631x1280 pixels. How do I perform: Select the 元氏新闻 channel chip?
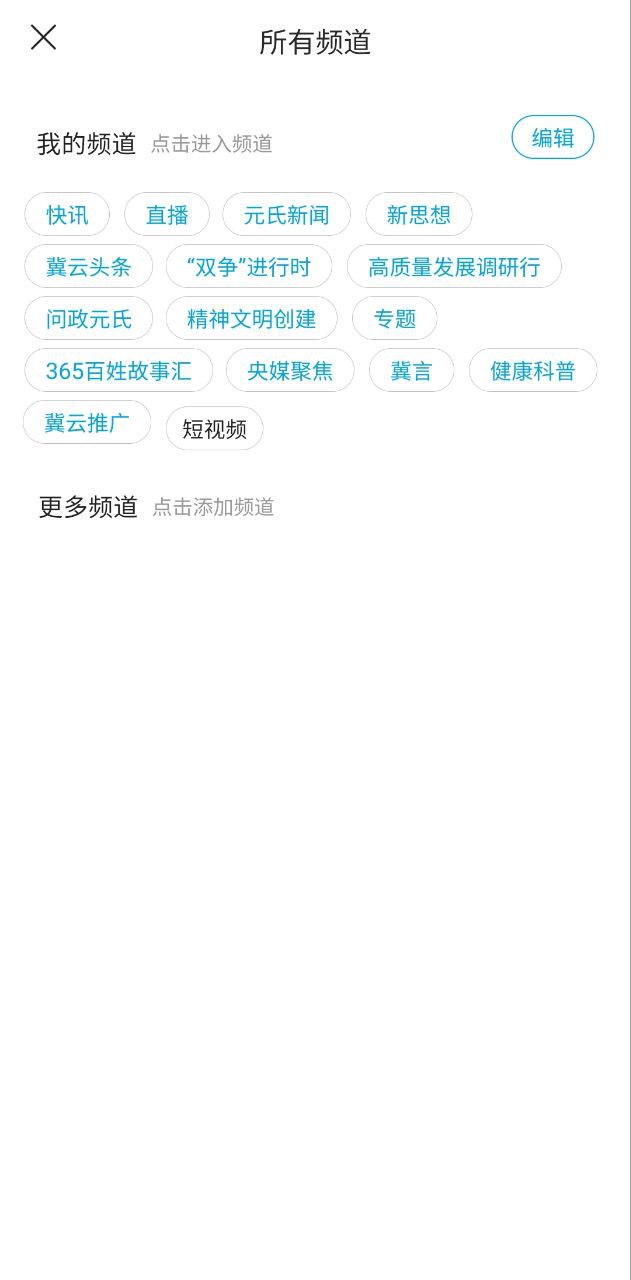(x=286, y=214)
